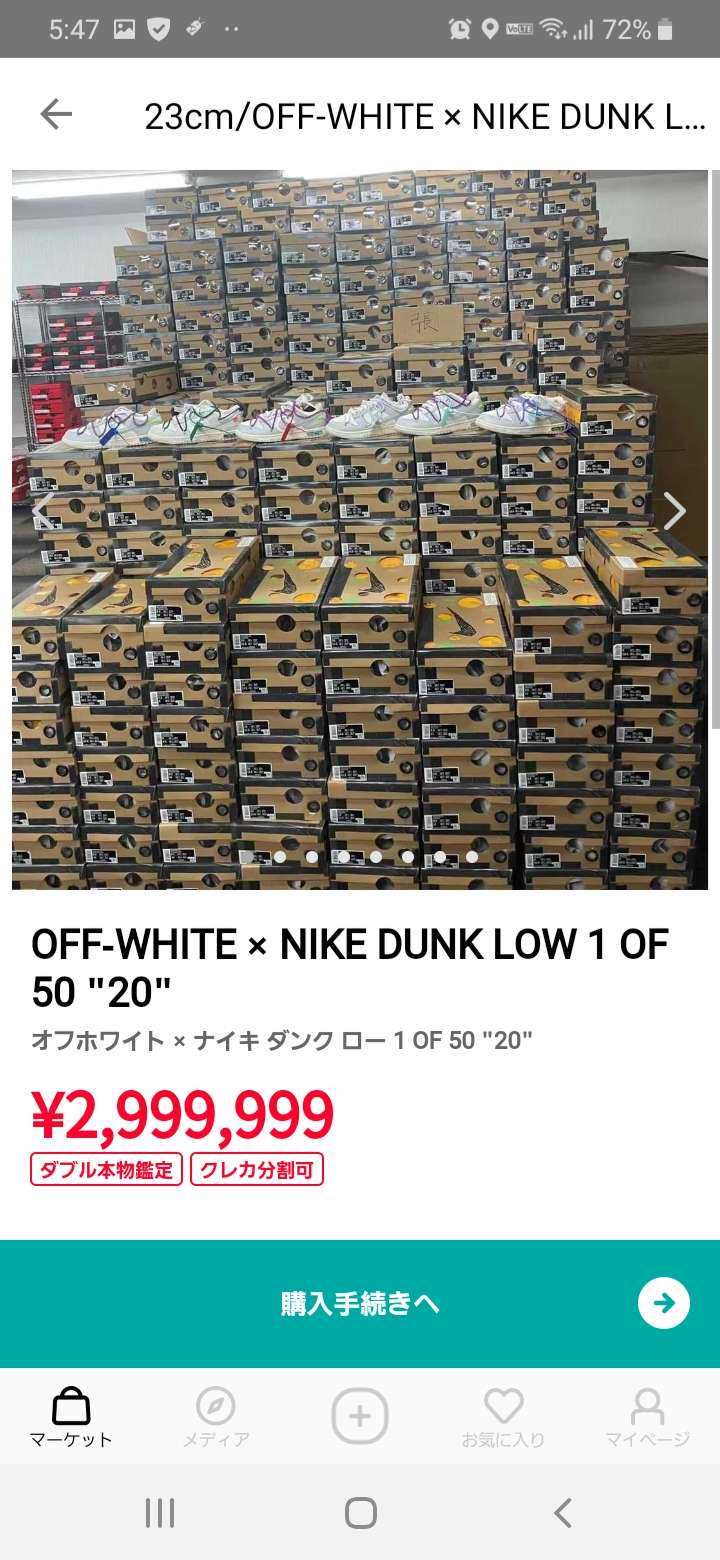Go to the マイページ tab

pos(647,1417)
